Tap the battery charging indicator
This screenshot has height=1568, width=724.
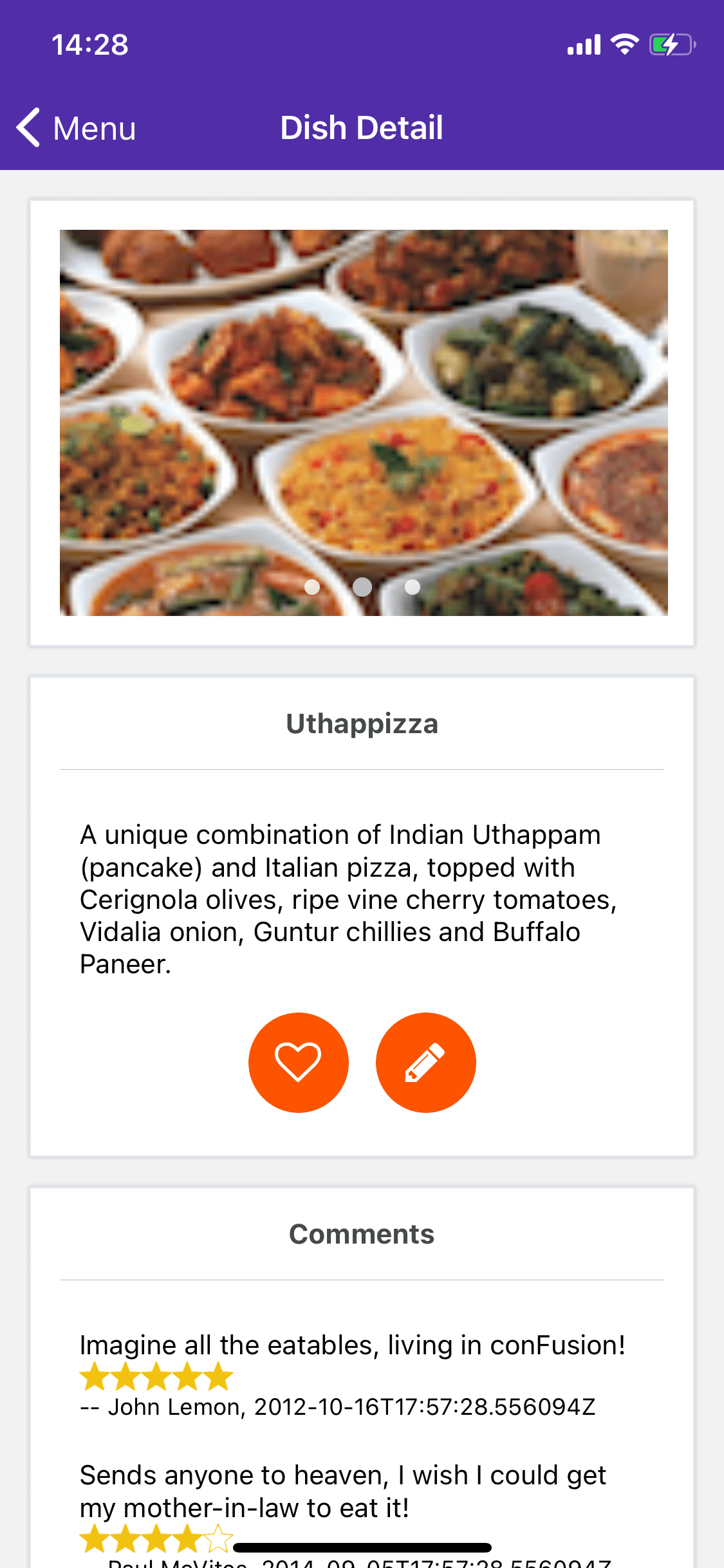(671, 43)
